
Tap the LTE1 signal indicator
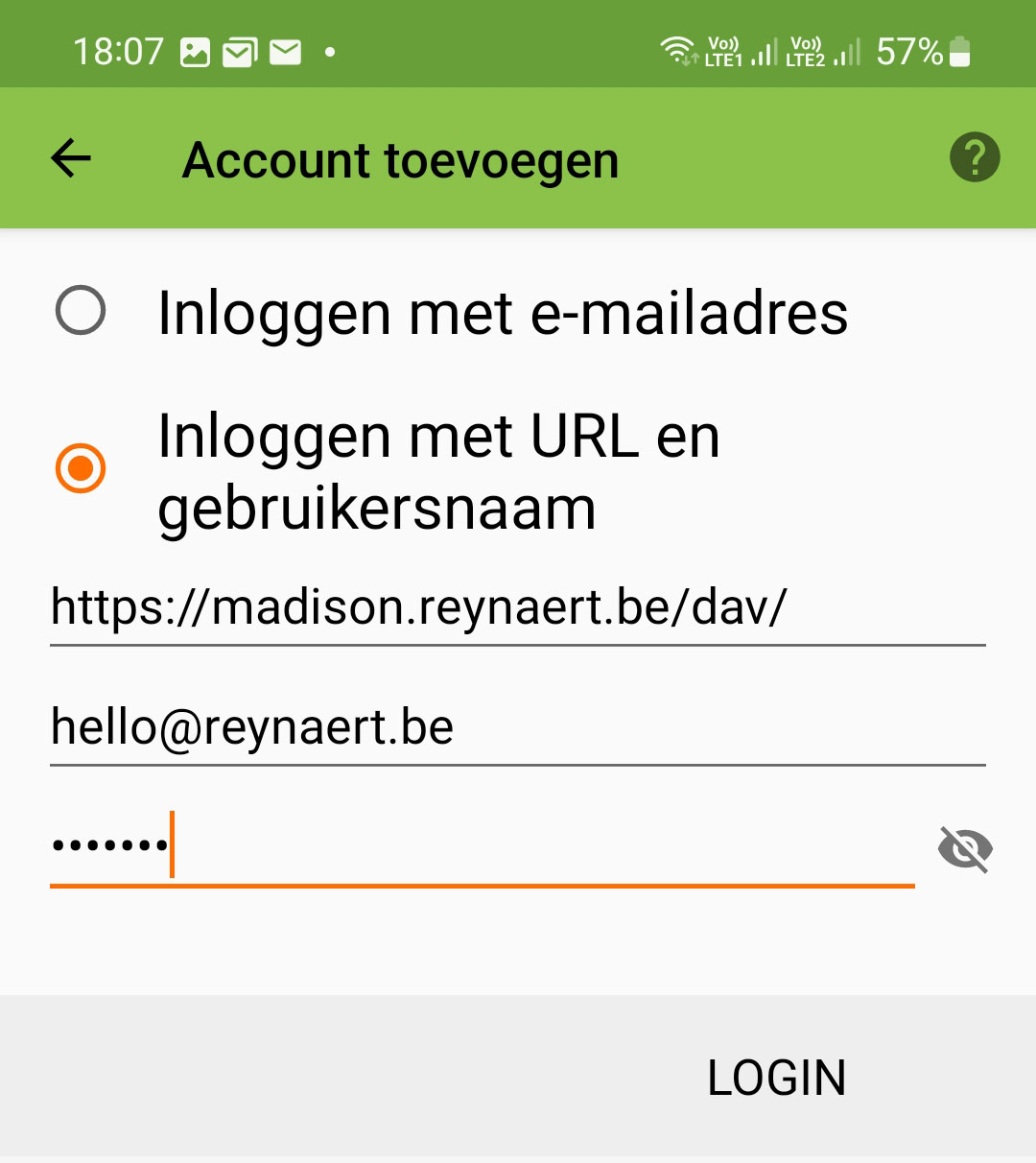pyautogui.click(x=743, y=51)
